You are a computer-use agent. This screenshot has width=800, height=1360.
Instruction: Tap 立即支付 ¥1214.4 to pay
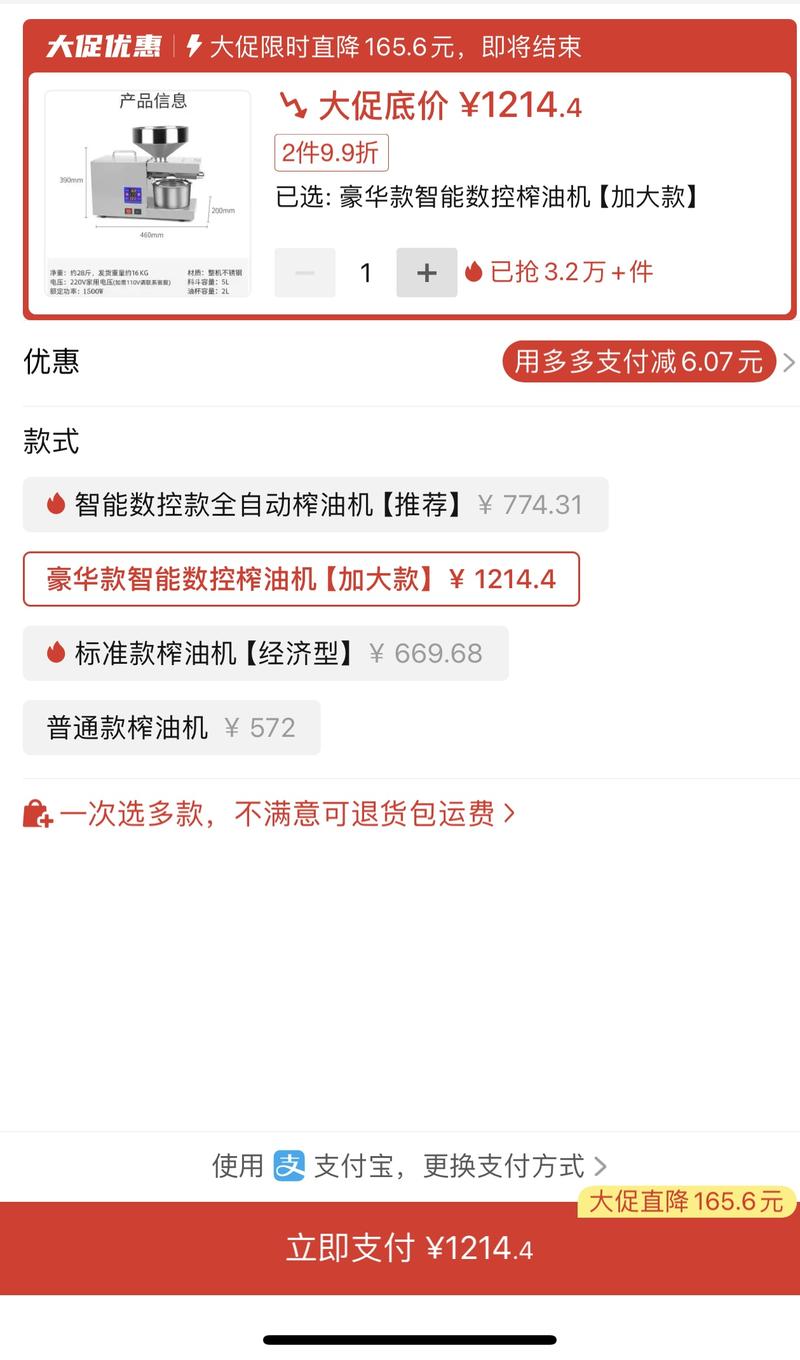pos(400,1248)
